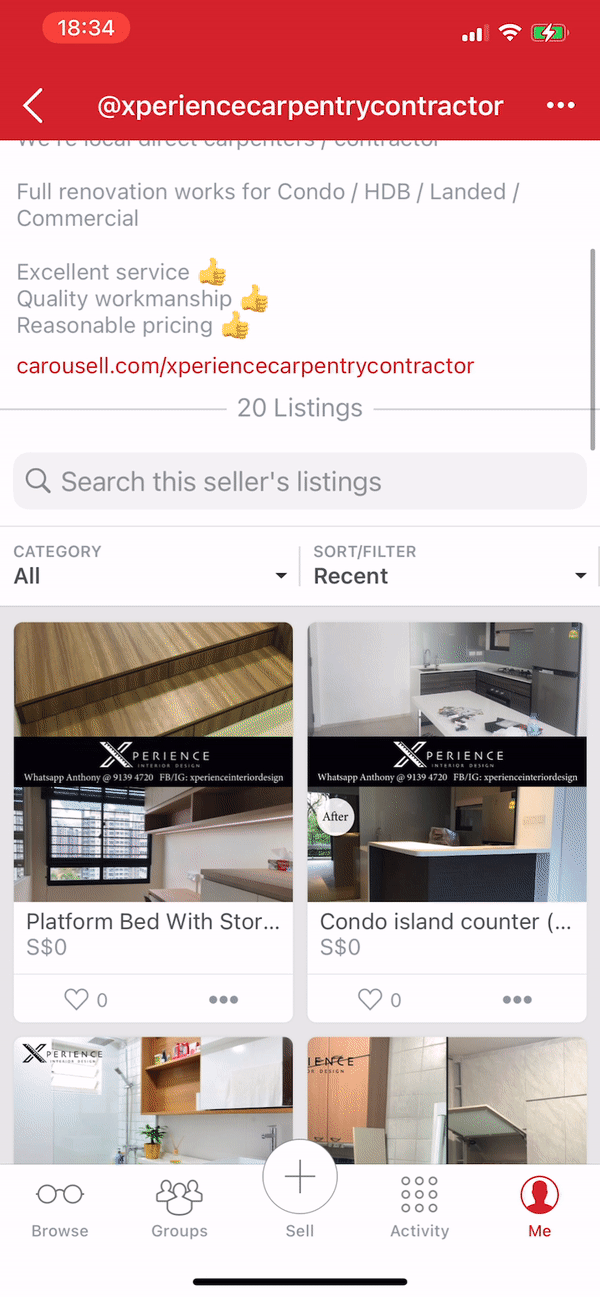600x1297 pixels.
Task: Open the carousell.com/xperiencecarpentrycontractor link
Action: pyautogui.click(x=245, y=366)
